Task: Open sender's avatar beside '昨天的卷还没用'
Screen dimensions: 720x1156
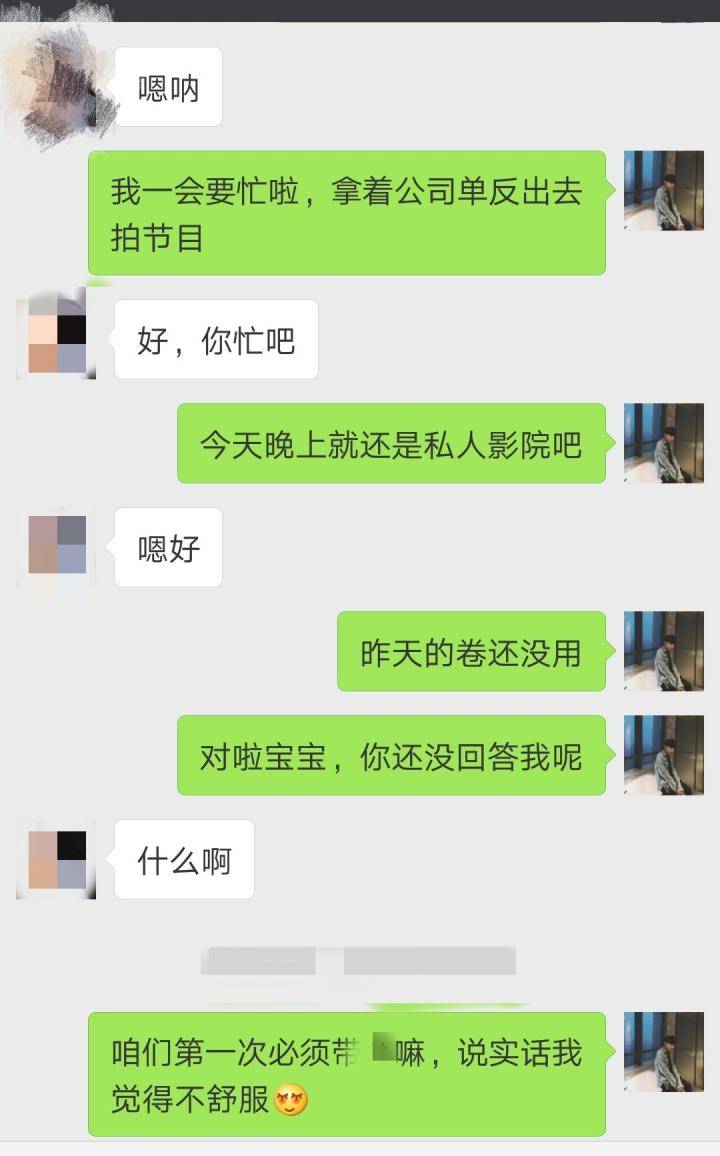Action: 663,651
